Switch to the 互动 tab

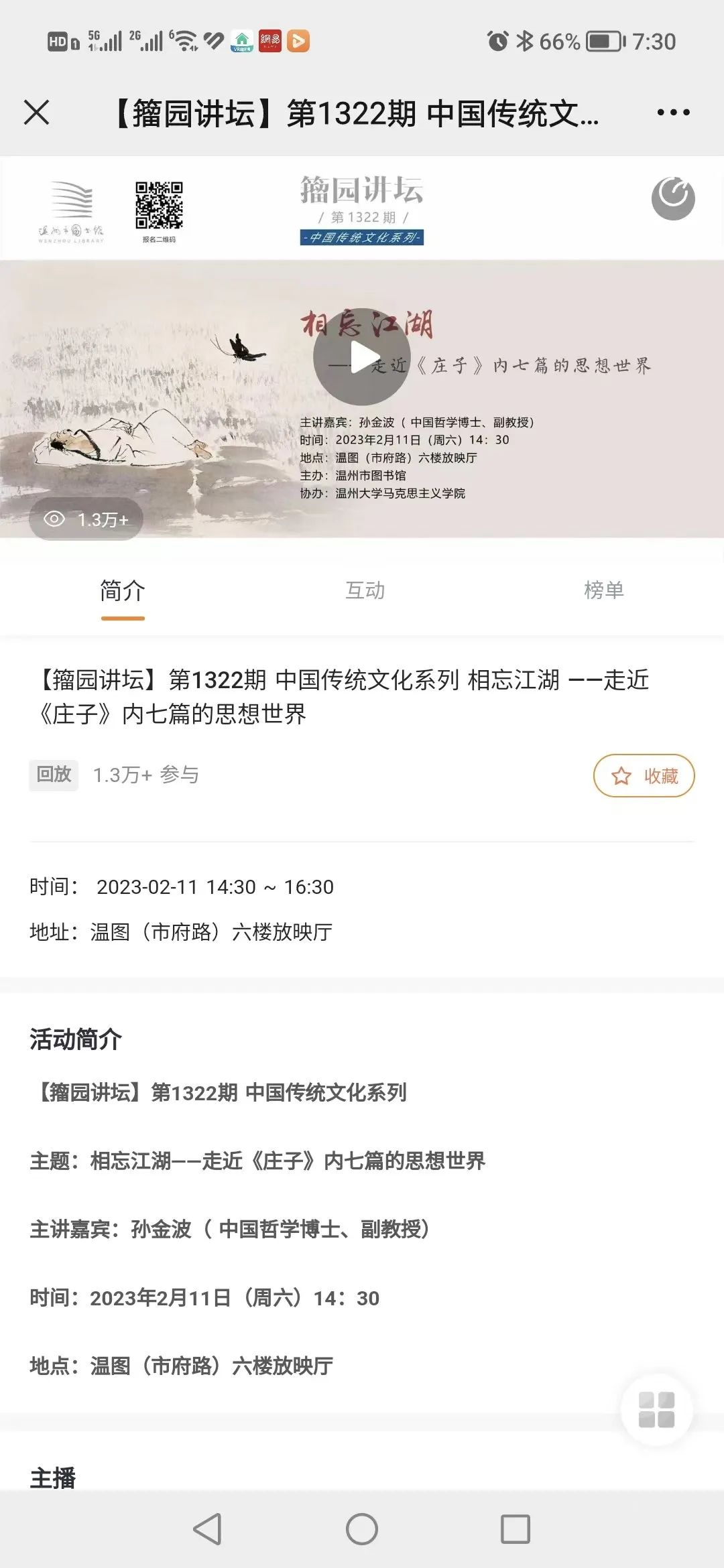365,590
